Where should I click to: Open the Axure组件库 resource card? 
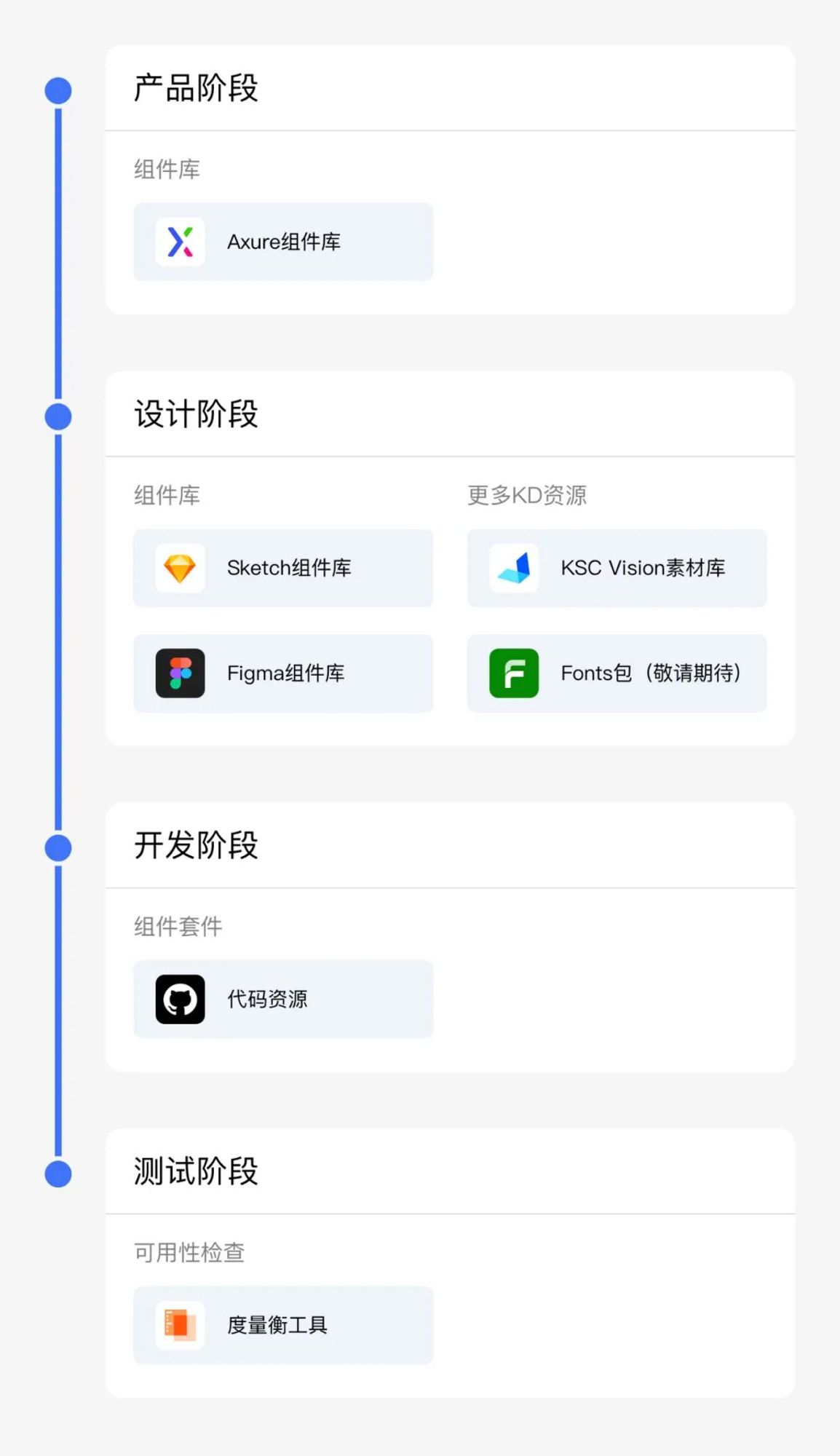283,242
